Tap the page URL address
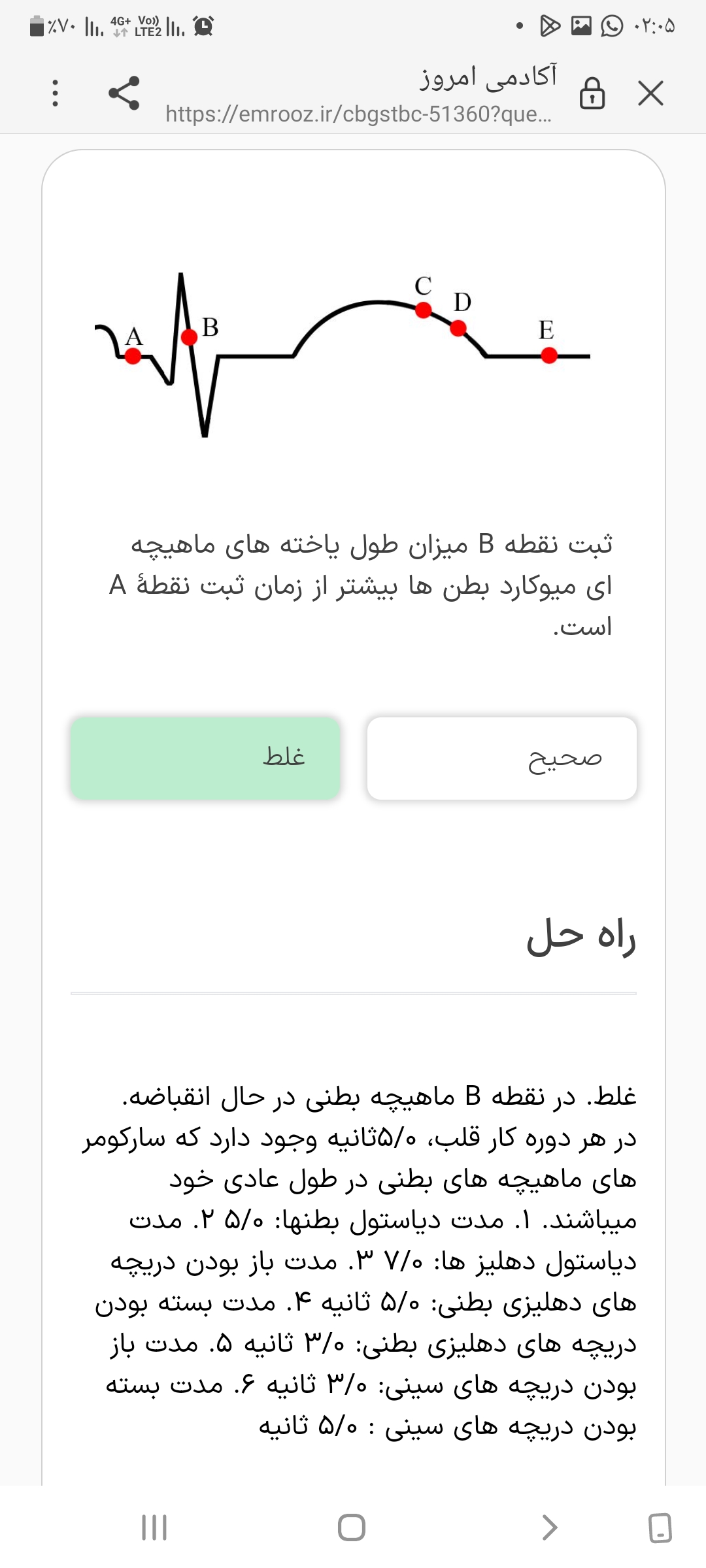Viewport: 706px width, 1568px height. 358,114
